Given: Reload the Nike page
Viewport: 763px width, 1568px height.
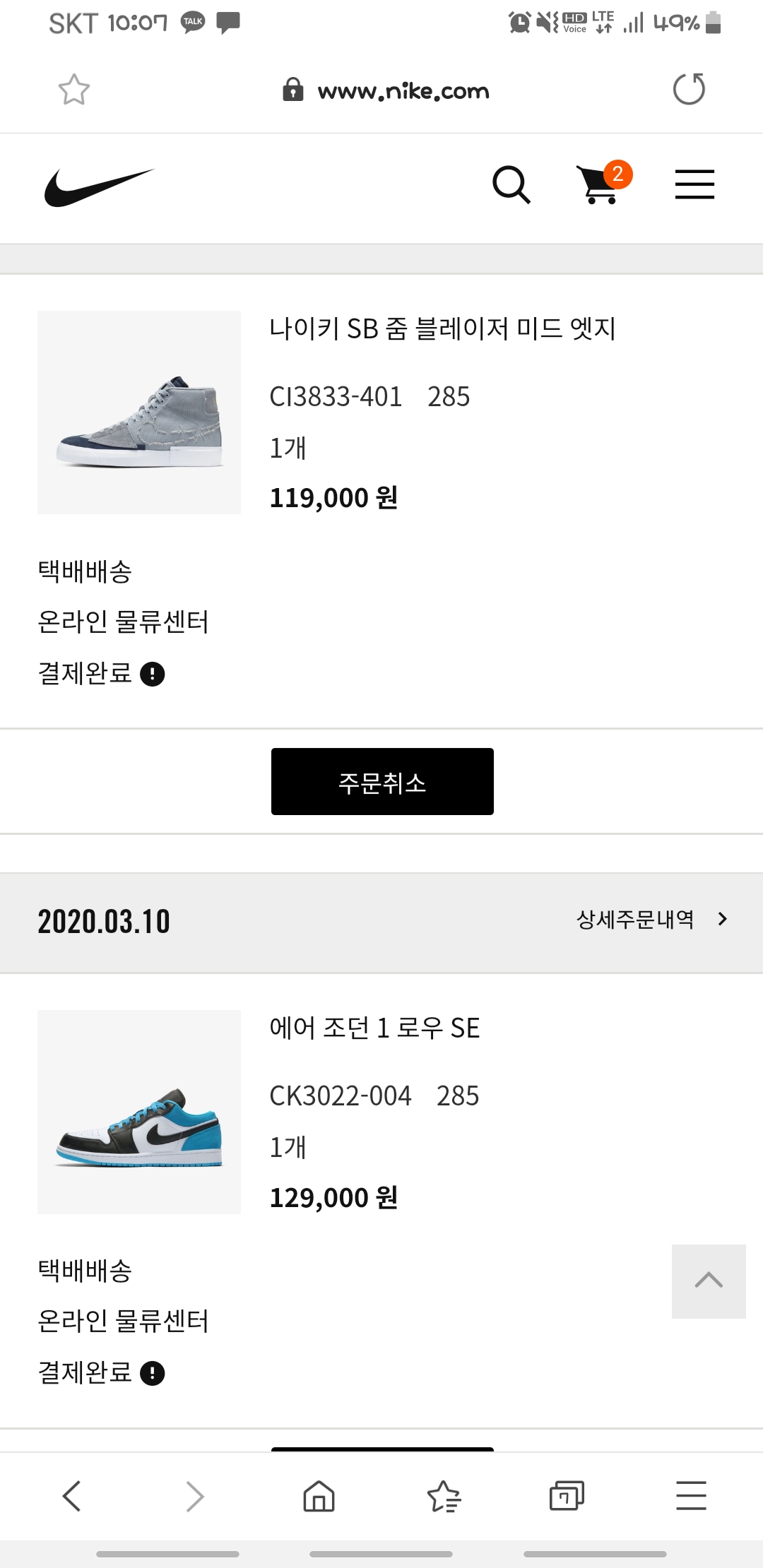Looking at the screenshot, I should 689,90.
